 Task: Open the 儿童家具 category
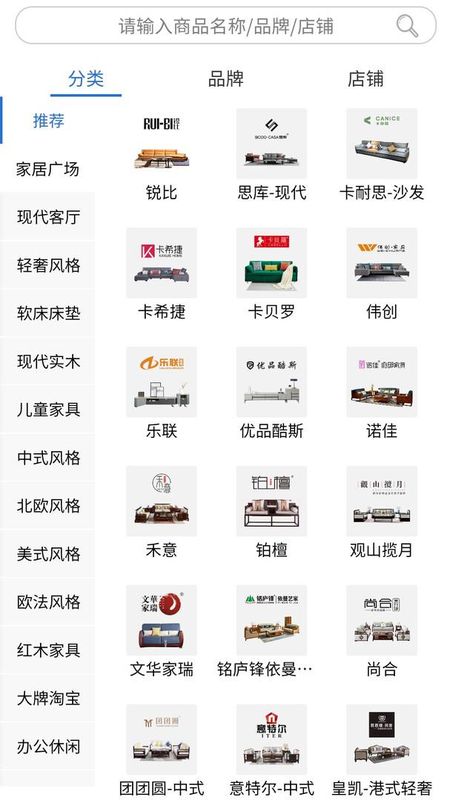(47, 410)
